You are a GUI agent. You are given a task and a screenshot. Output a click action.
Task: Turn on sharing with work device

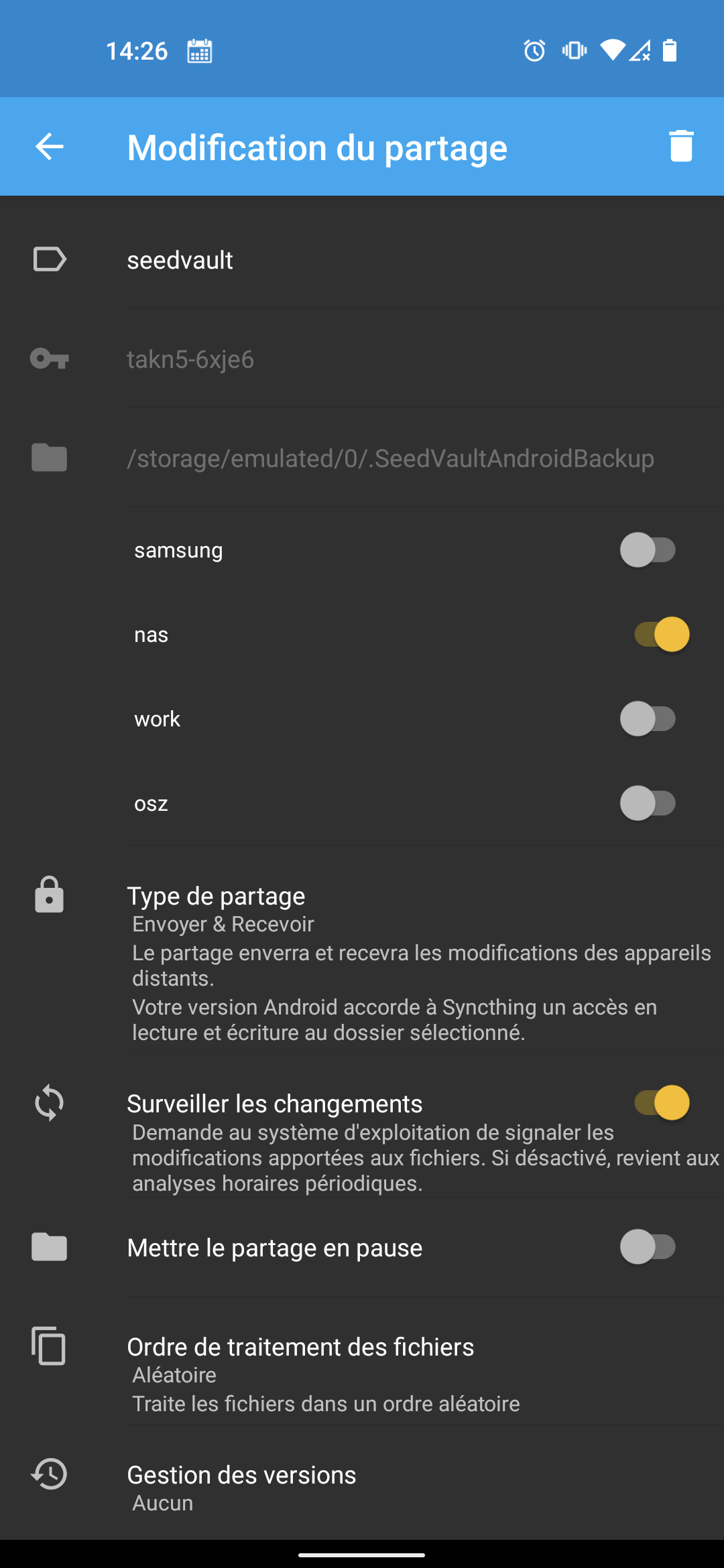[648, 719]
